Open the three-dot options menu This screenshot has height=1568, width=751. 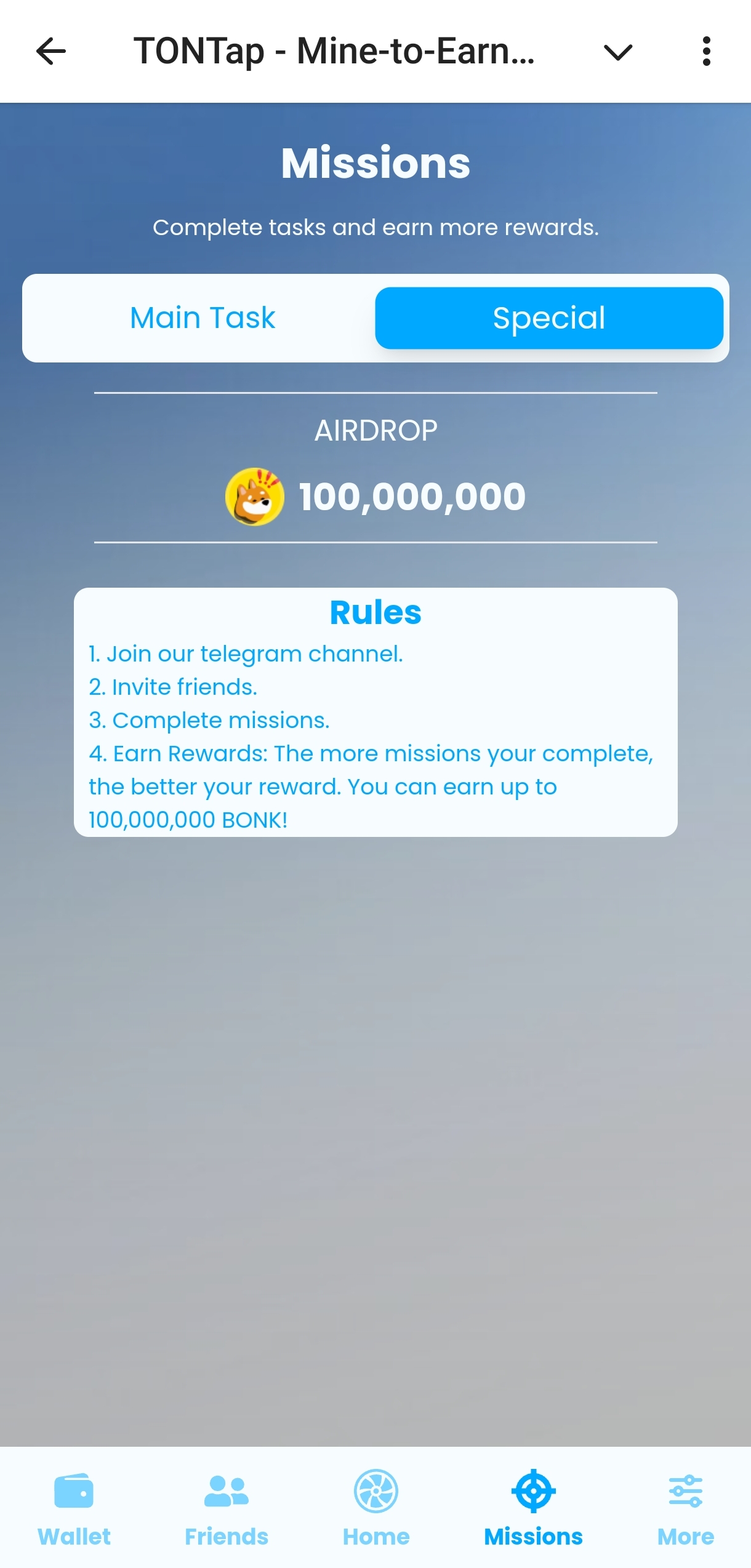tap(707, 52)
